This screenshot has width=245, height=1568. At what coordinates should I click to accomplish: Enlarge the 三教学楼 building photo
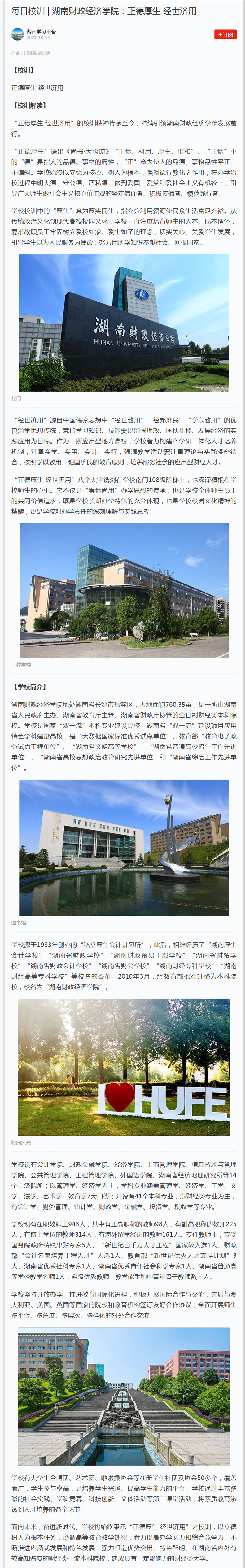[124, 590]
